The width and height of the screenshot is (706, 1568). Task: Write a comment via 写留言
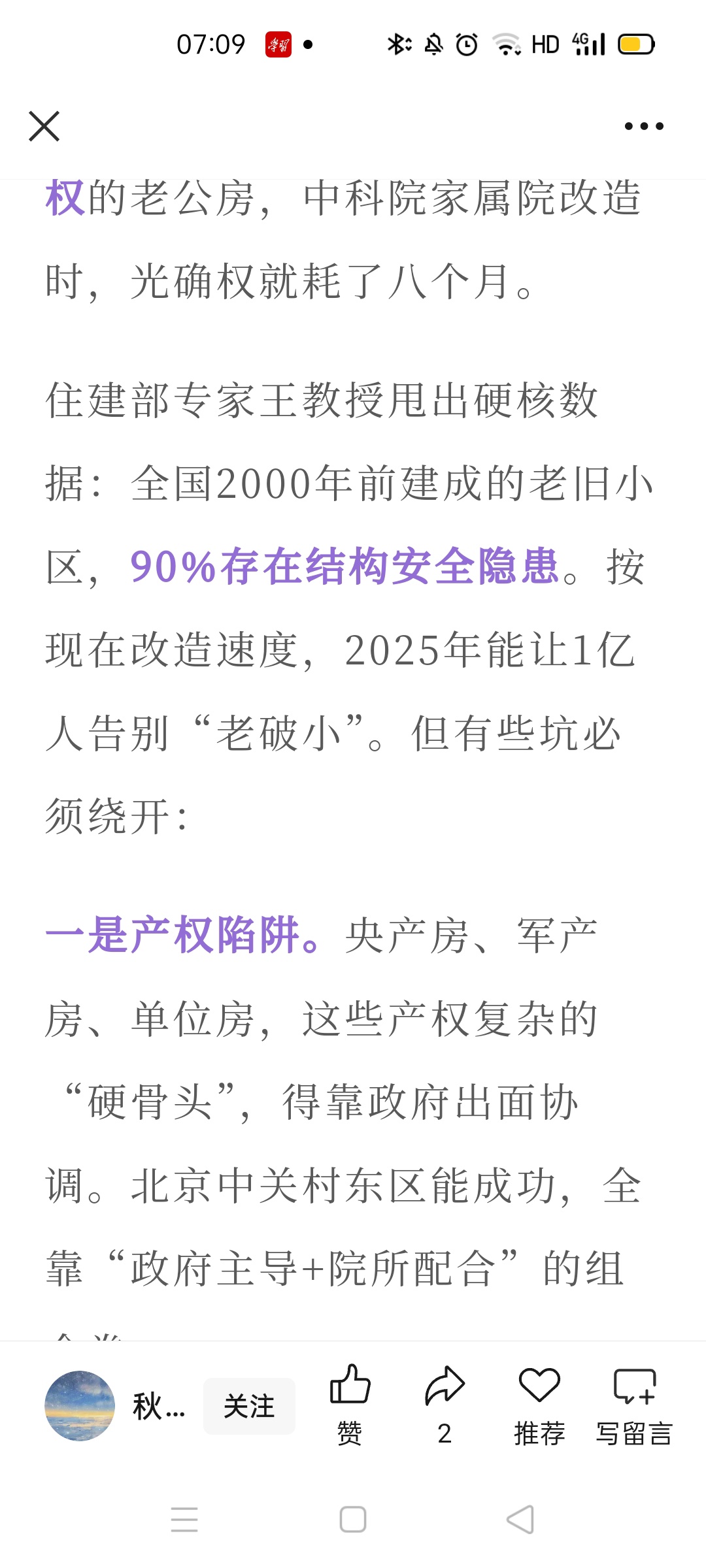634,1405
